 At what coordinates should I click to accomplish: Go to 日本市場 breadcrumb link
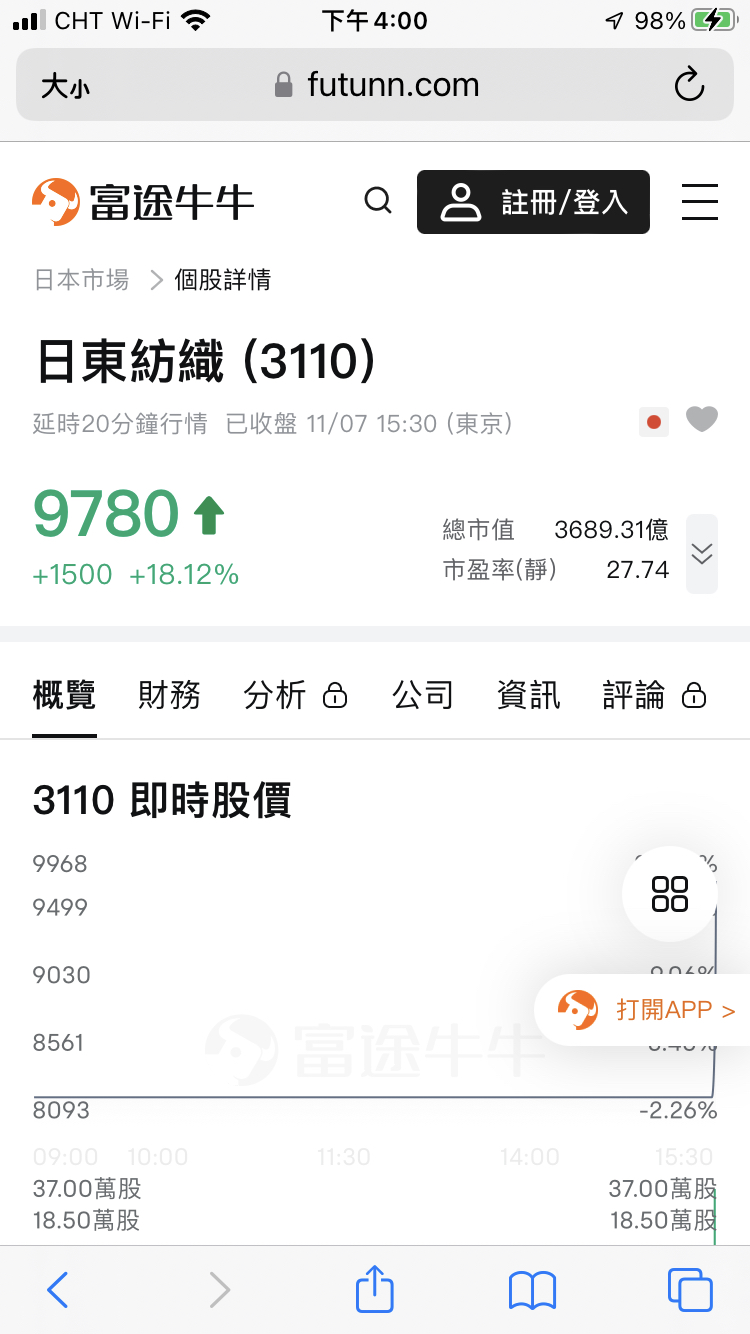coord(82,280)
